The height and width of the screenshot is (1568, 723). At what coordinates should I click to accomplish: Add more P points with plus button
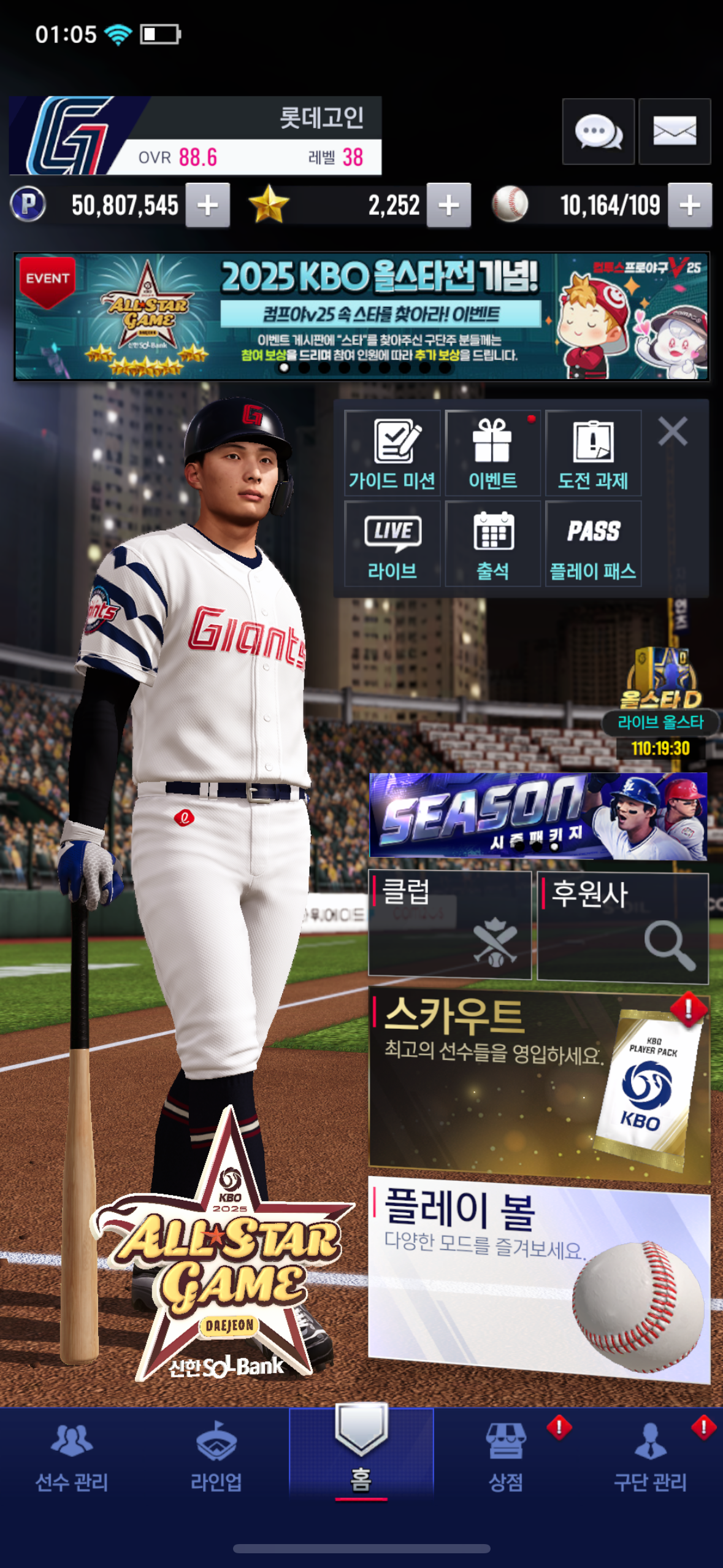click(208, 206)
